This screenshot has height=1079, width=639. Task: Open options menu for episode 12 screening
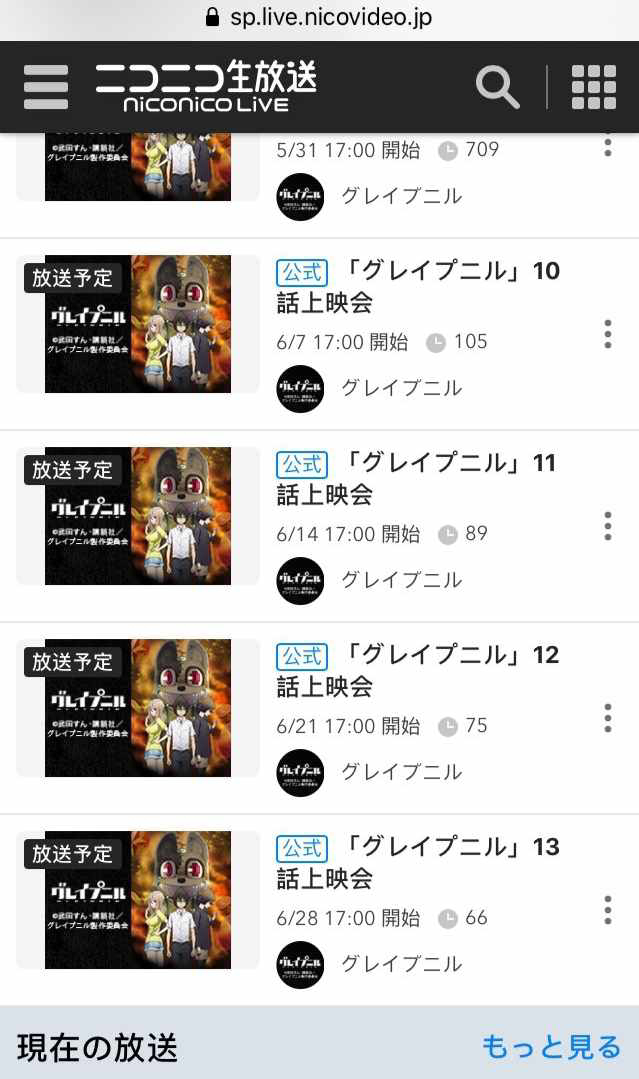pyautogui.click(x=607, y=718)
